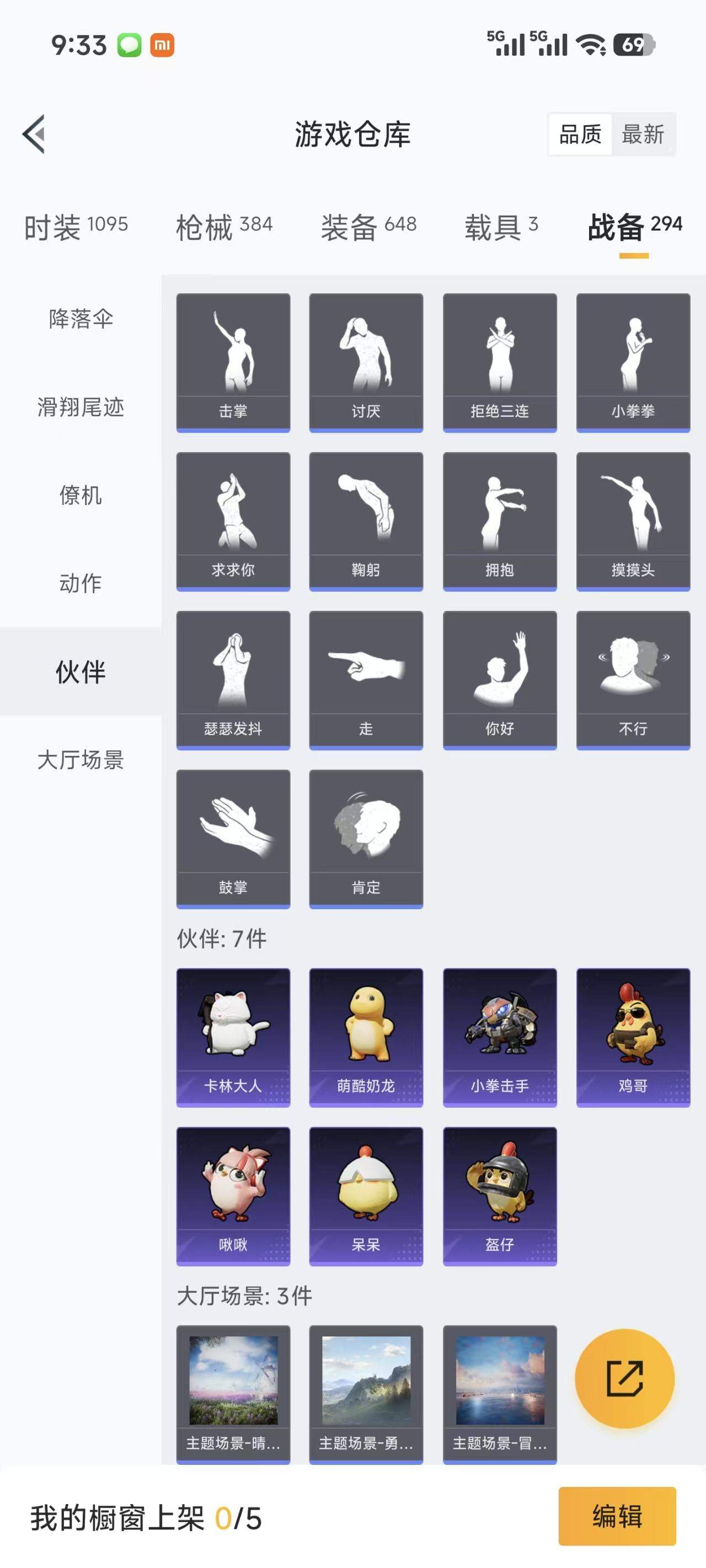Select the 鸡哥 companion
The height and width of the screenshot is (1568, 706).
click(x=632, y=1037)
